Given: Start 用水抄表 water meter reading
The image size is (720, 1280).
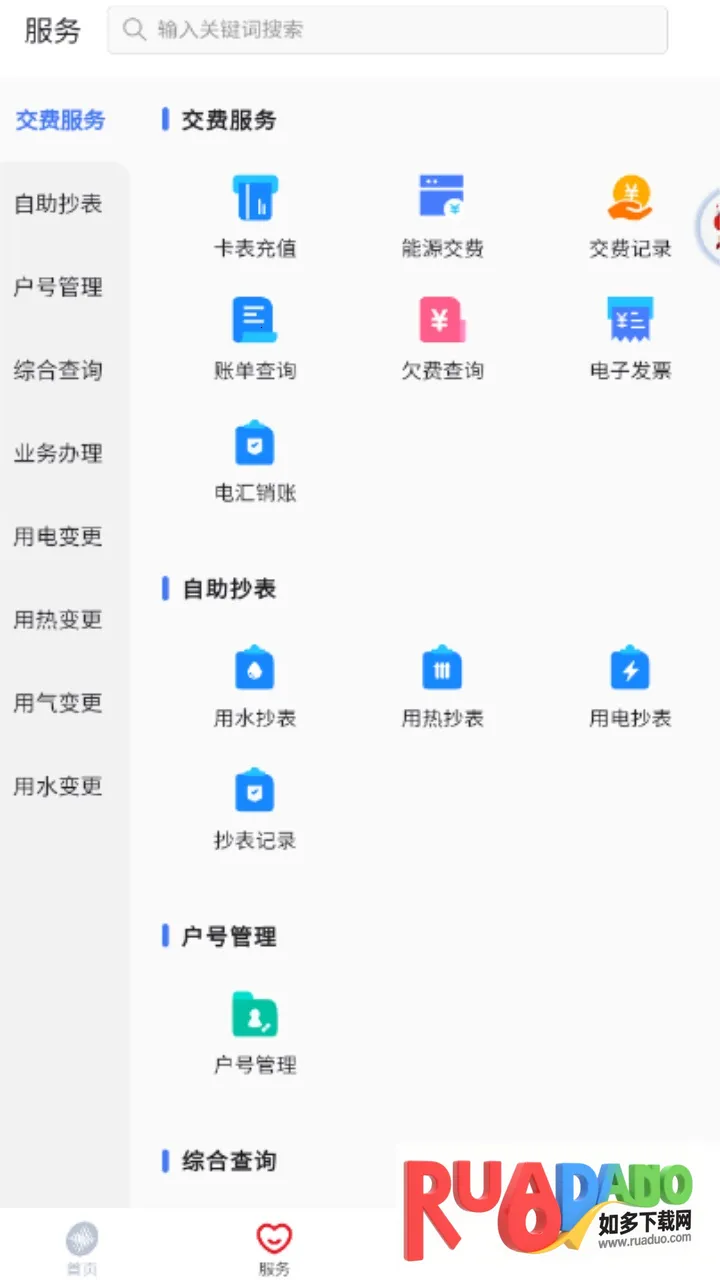Looking at the screenshot, I should pyautogui.click(x=255, y=685).
